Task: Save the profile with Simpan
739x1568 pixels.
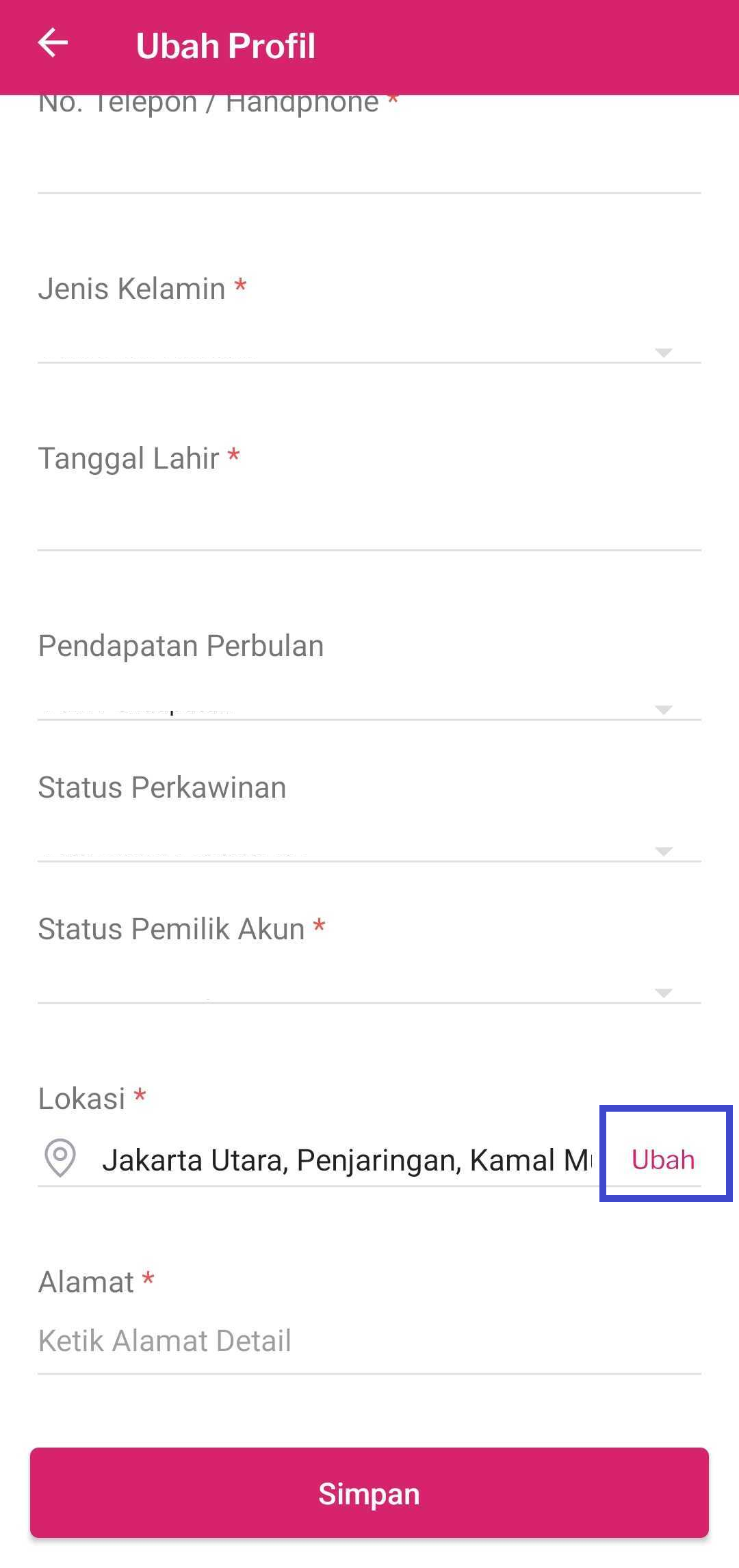Action: [369, 1493]
